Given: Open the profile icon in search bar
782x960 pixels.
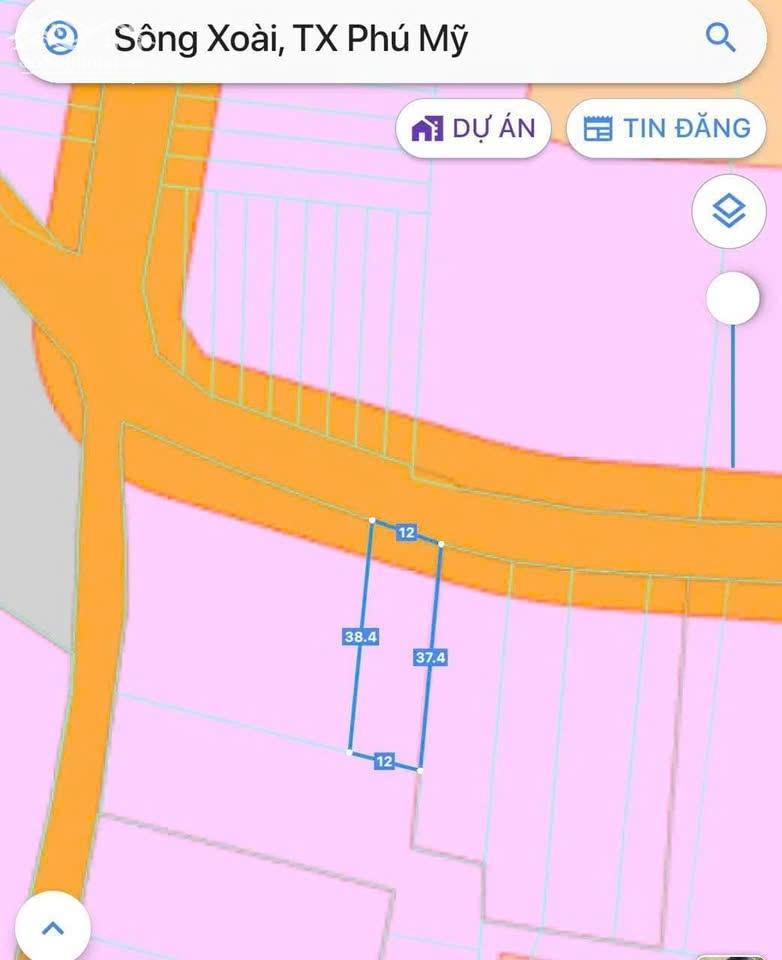Looking at the screenshot, I should (x=61, y=39).
